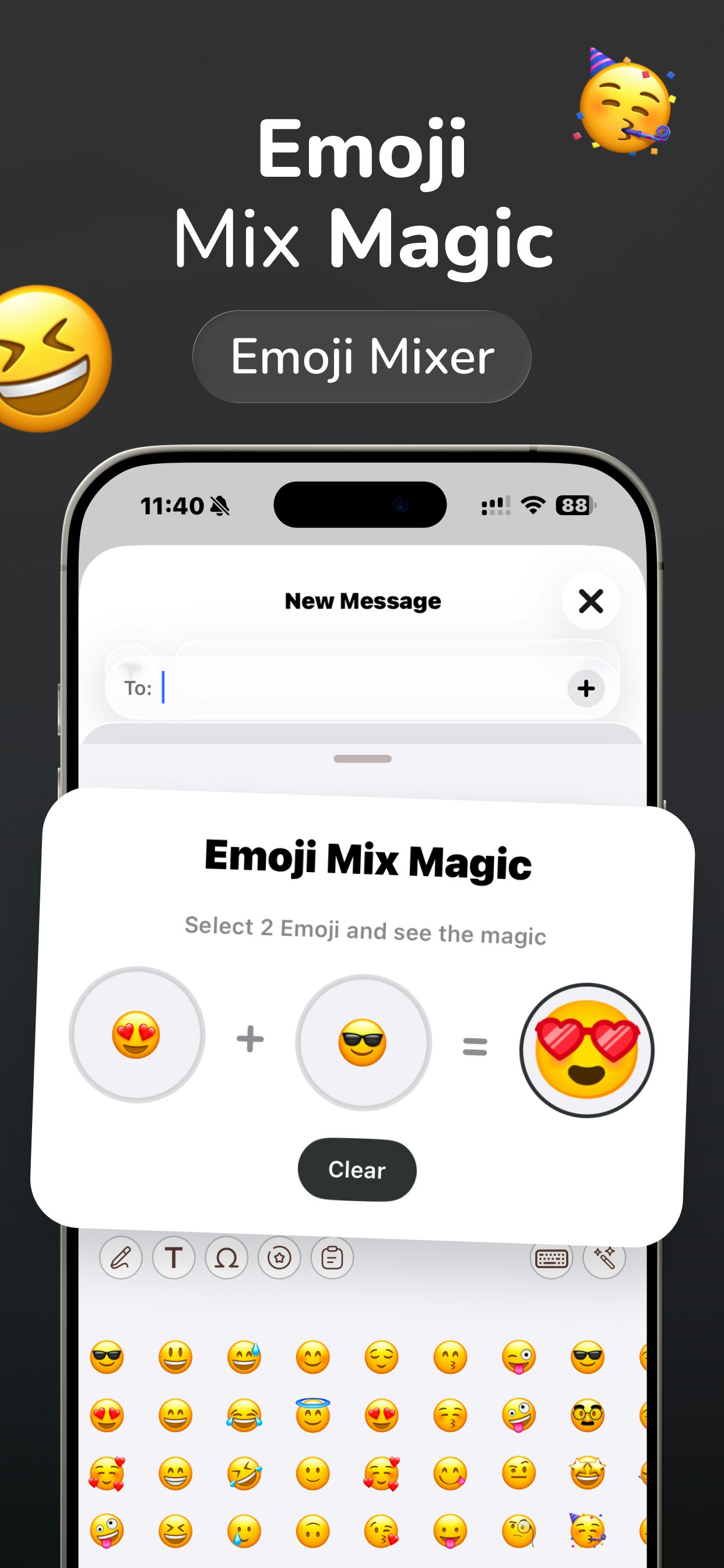724x1568 pixels.
Task: Select the sunglasses emoji in the grid
Action: coord(107,1357)
